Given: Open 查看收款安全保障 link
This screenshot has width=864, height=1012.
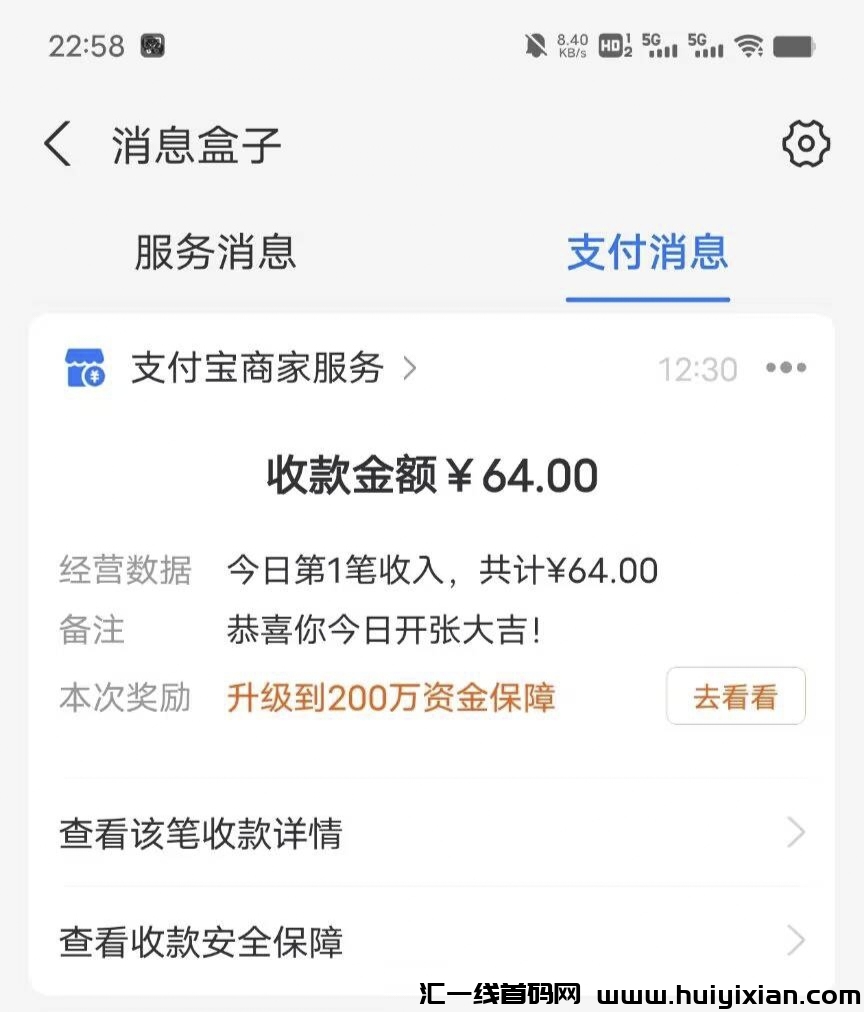Looking at the screenshot, I should (x=201, y=941).
